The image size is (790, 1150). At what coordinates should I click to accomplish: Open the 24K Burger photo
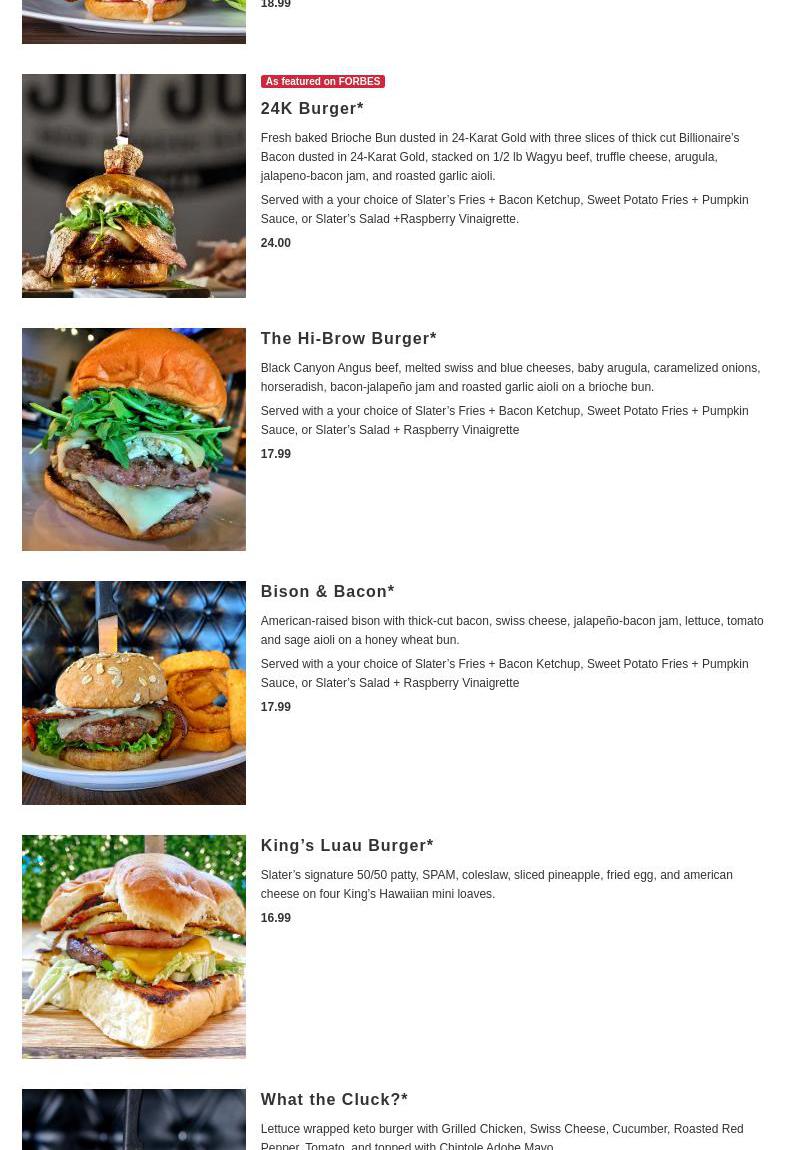pyautogui.click(x=133, y=186)
